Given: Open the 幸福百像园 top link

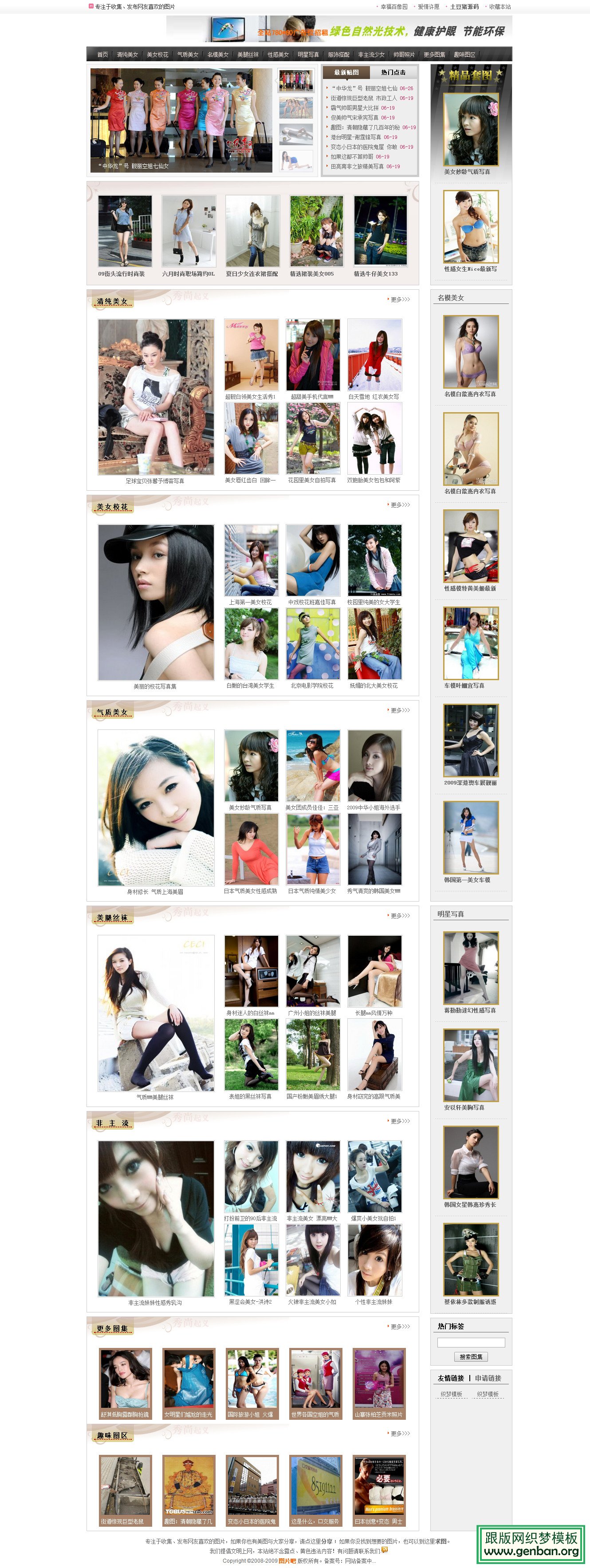Looking at the screenshot, I should tap(393, 7).
